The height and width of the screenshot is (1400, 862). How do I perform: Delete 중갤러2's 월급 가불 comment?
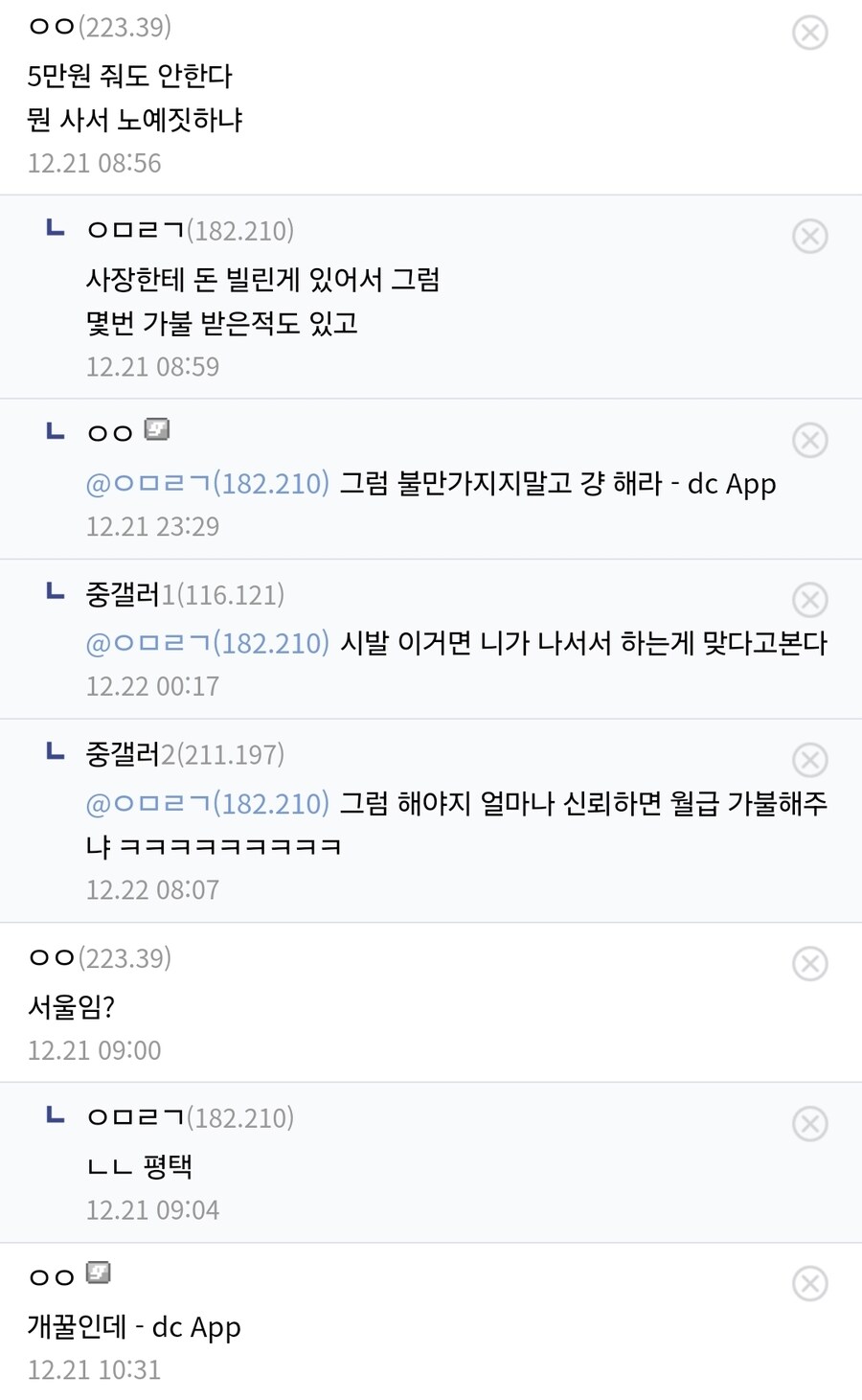point(810,760)
